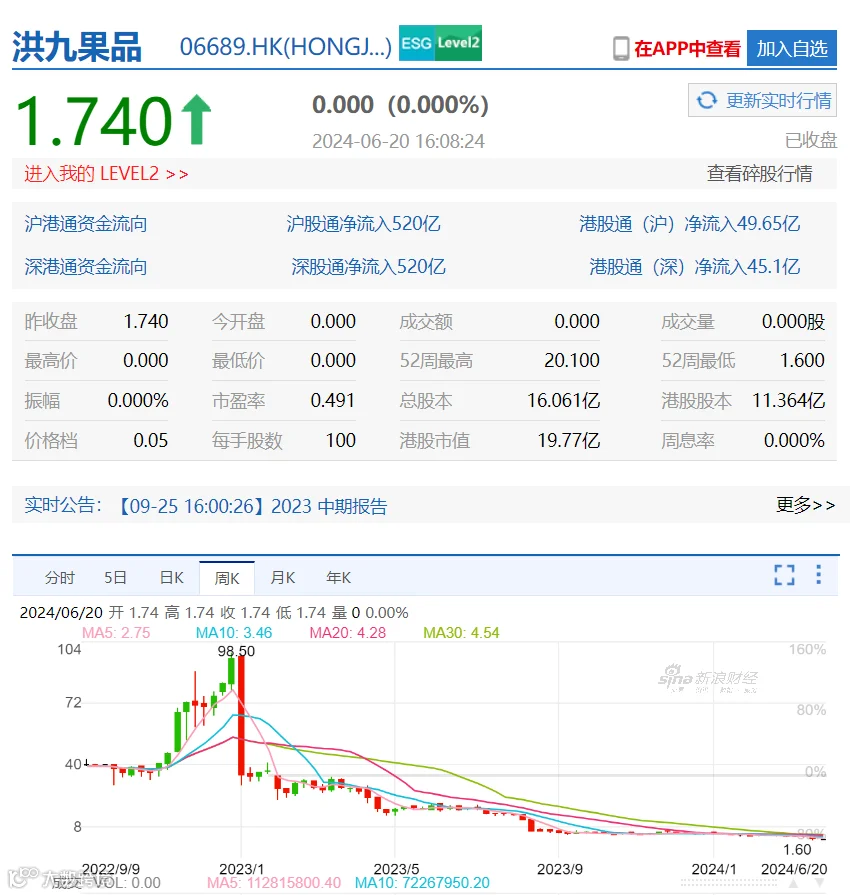Switch chart to 日K tab
The image size is (850, 895).
coord(171,578)
